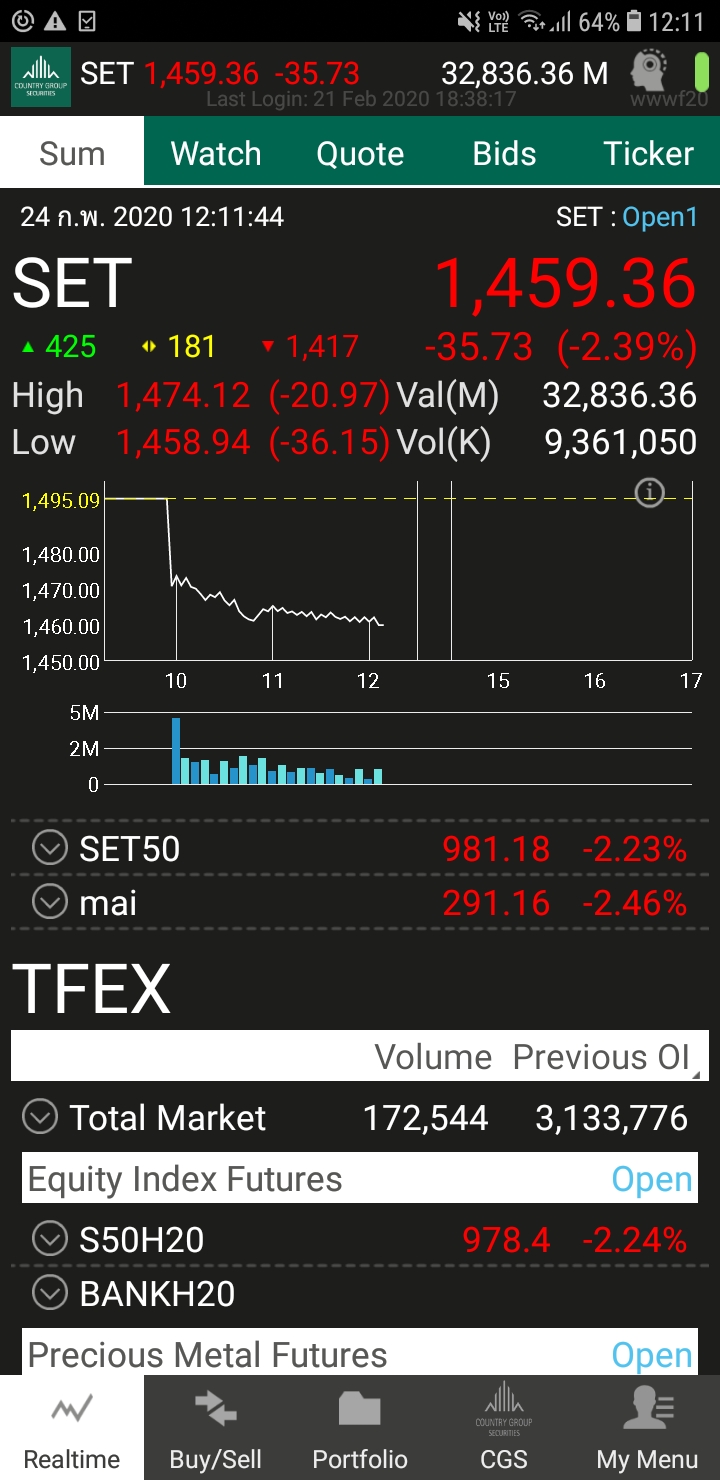This screenshot has width=720, height=1480.
Task: Expand the SET50 index row
Action: [x=49, y=848]
